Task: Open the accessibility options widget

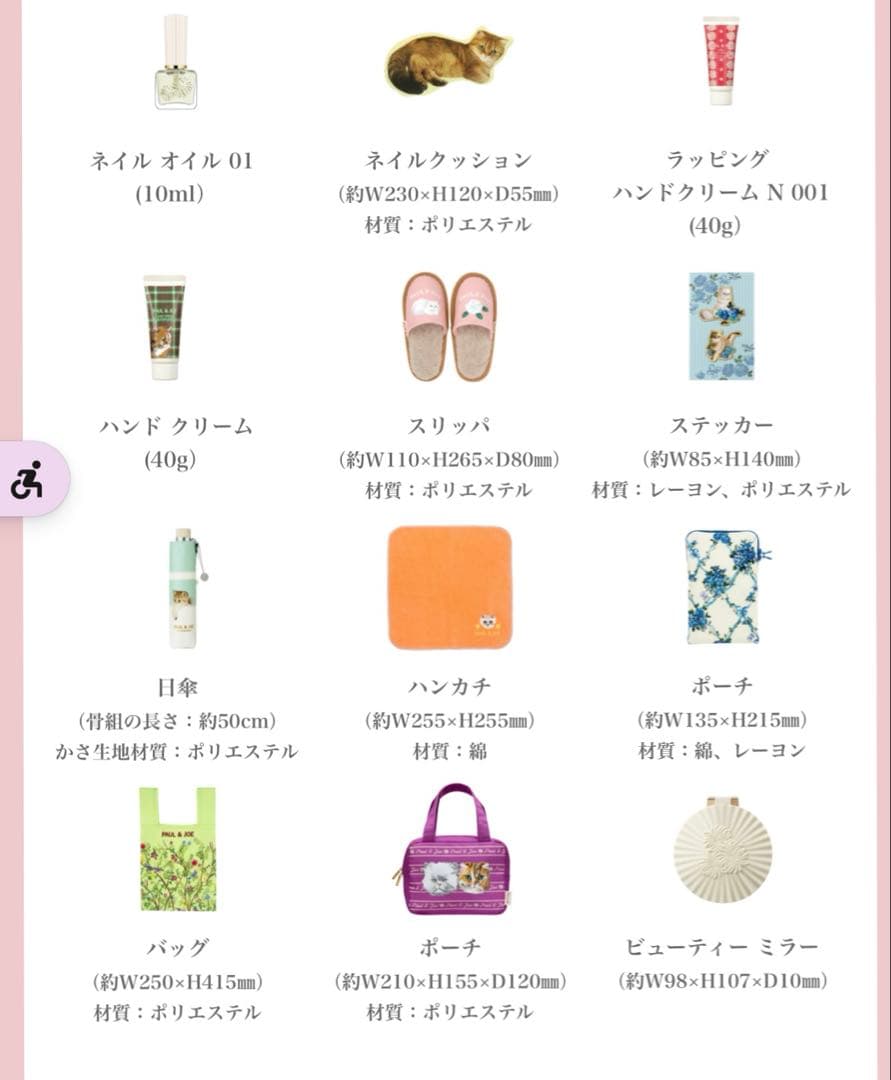Action: click(x=29, y=479)
